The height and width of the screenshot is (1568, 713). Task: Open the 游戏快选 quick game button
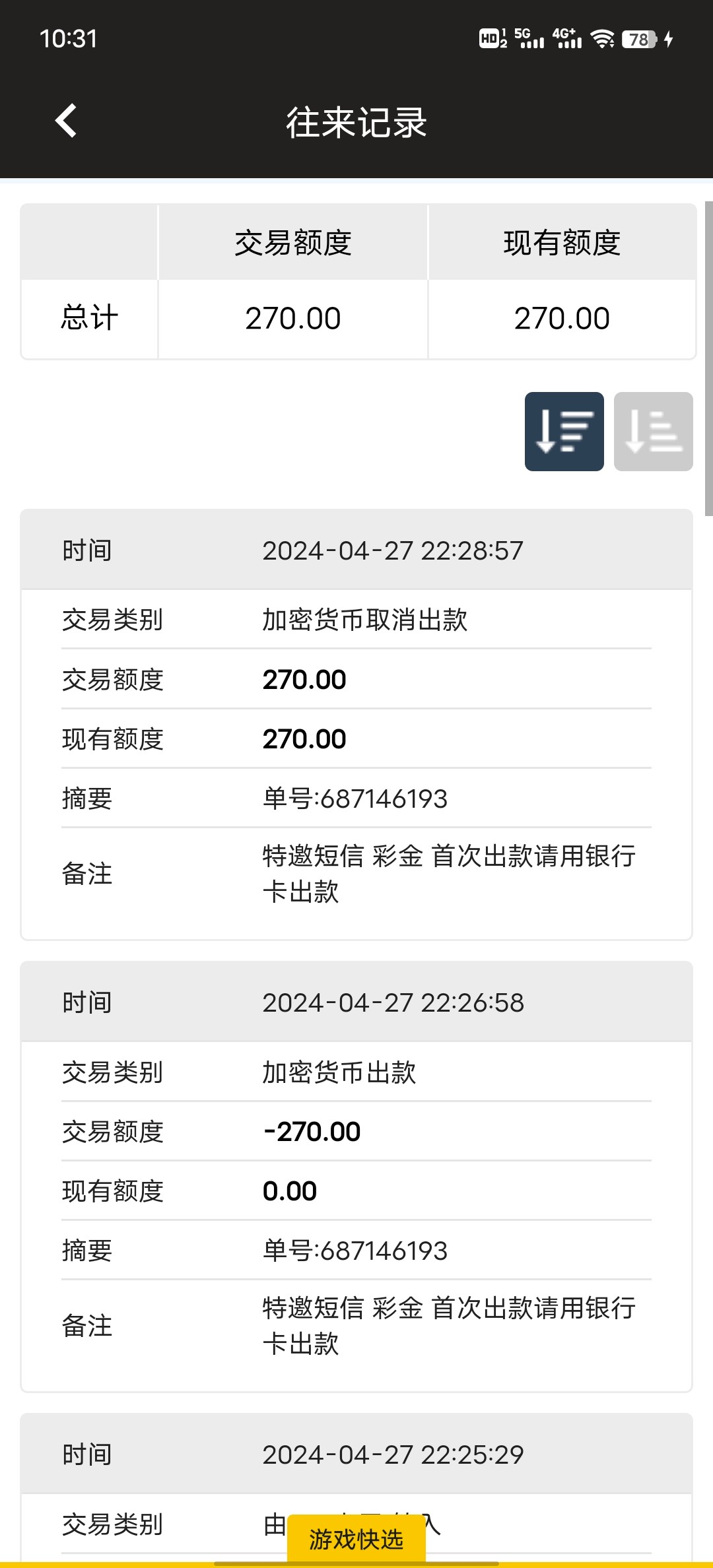click(356, 1539)
